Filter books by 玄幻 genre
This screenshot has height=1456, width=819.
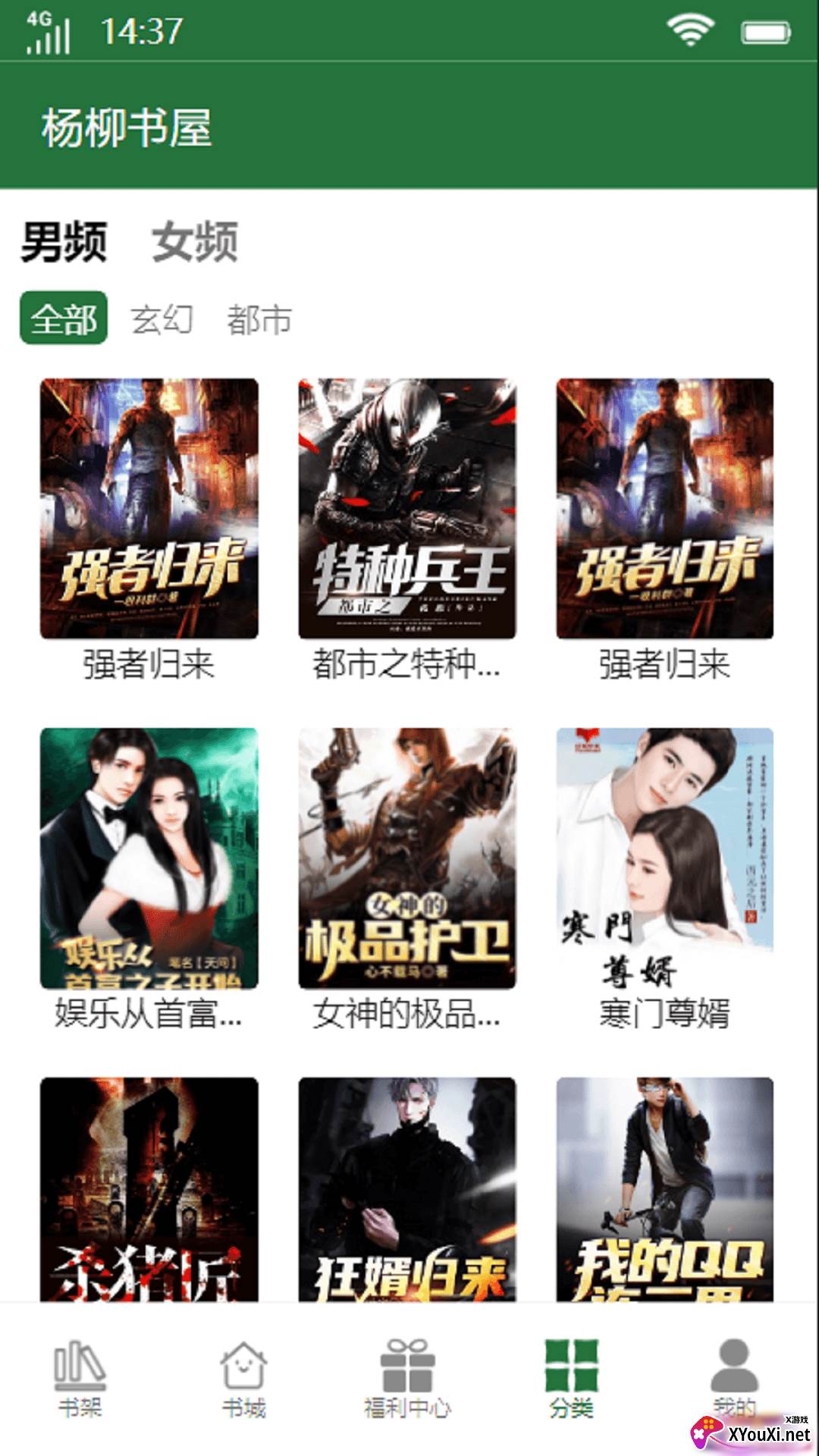pyautogui.click(x=162, y=319)
